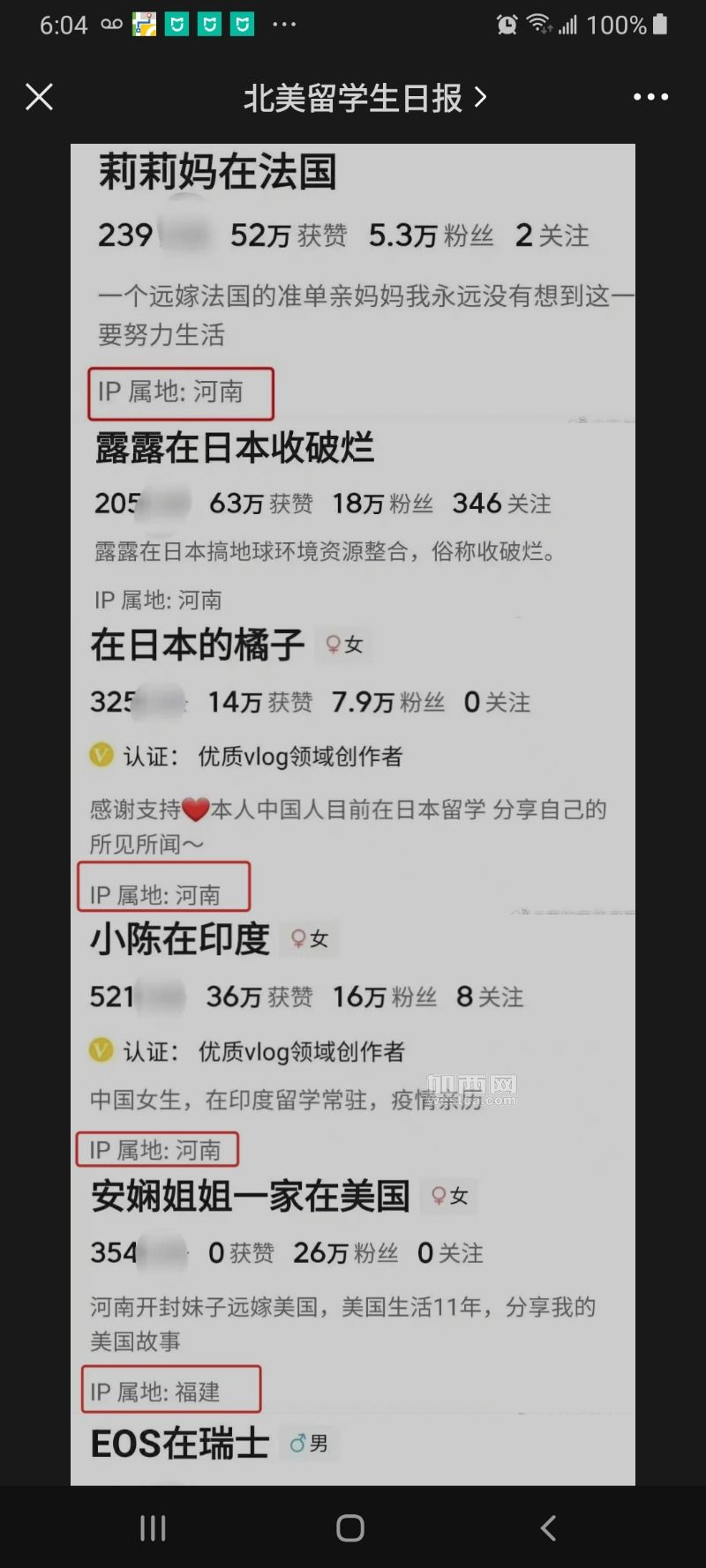The width and height of the screenshot is (706, 1568).
Task: Go back with the system back button
Action: 548,1527
